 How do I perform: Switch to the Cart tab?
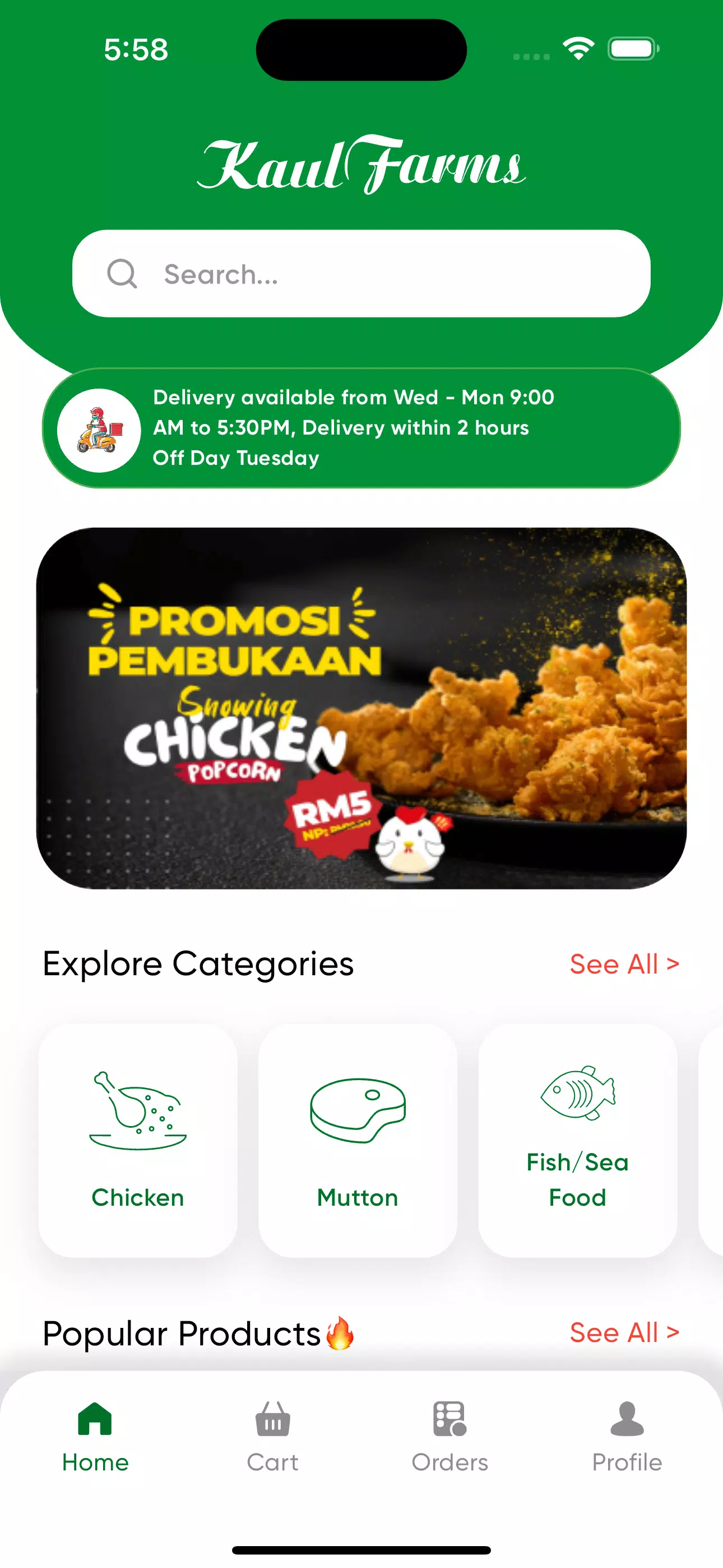coord(272,1437)
